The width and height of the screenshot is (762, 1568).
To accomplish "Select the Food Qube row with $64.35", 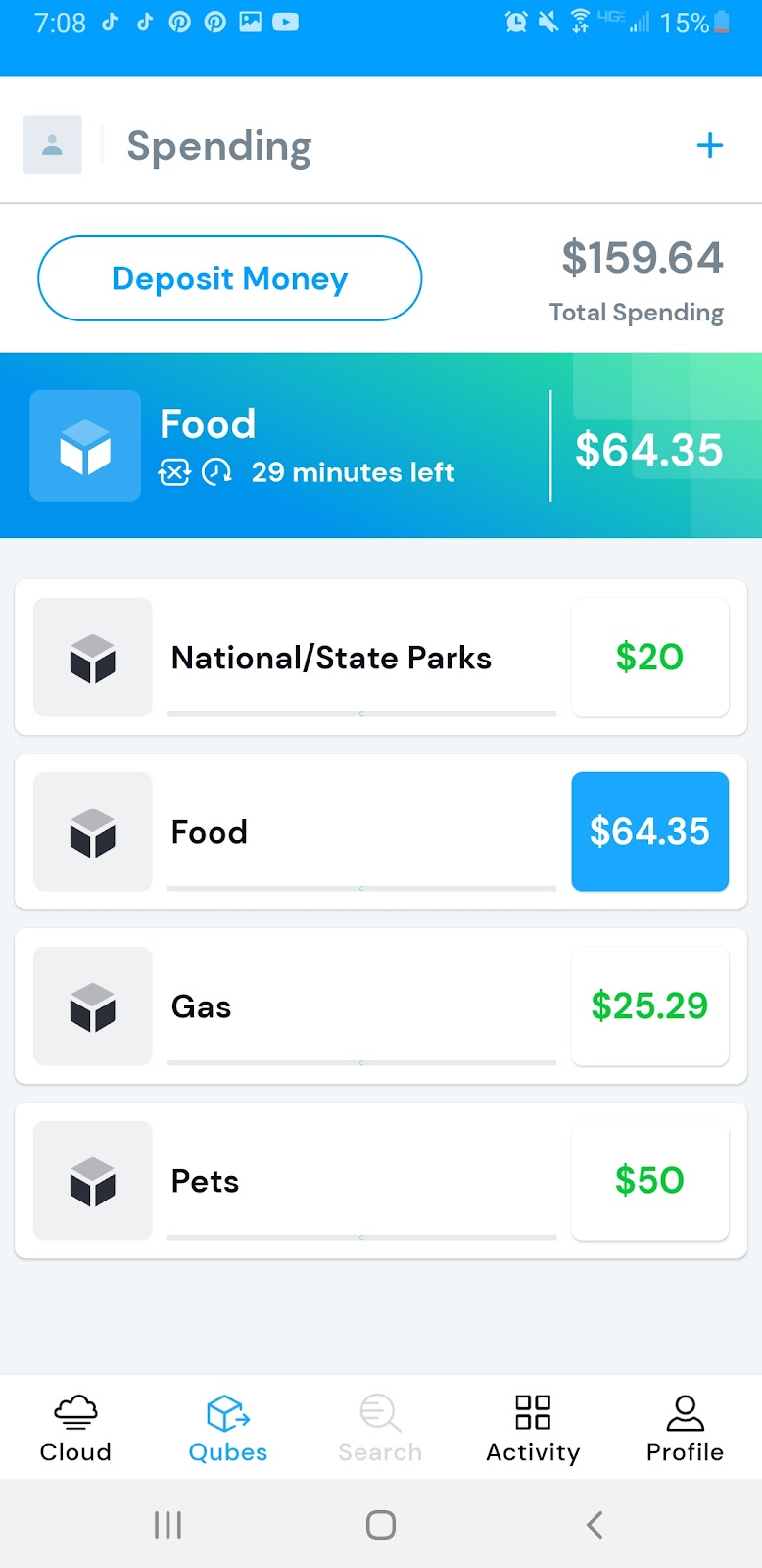I will pos(381,831).
